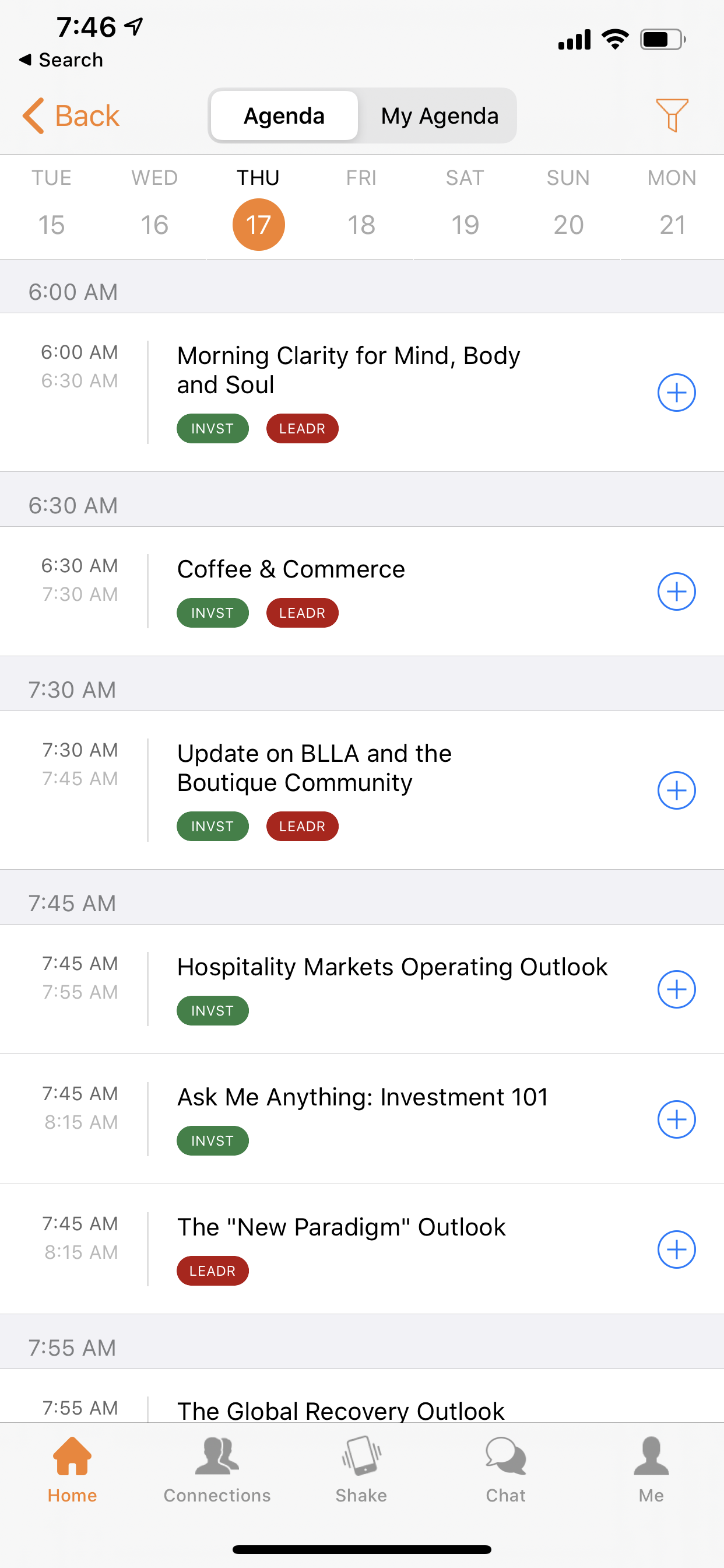Viewport: 724px width, 1568px height.
Task: Switch to the My Agenda tab
Action: click(x=439, y=116)
